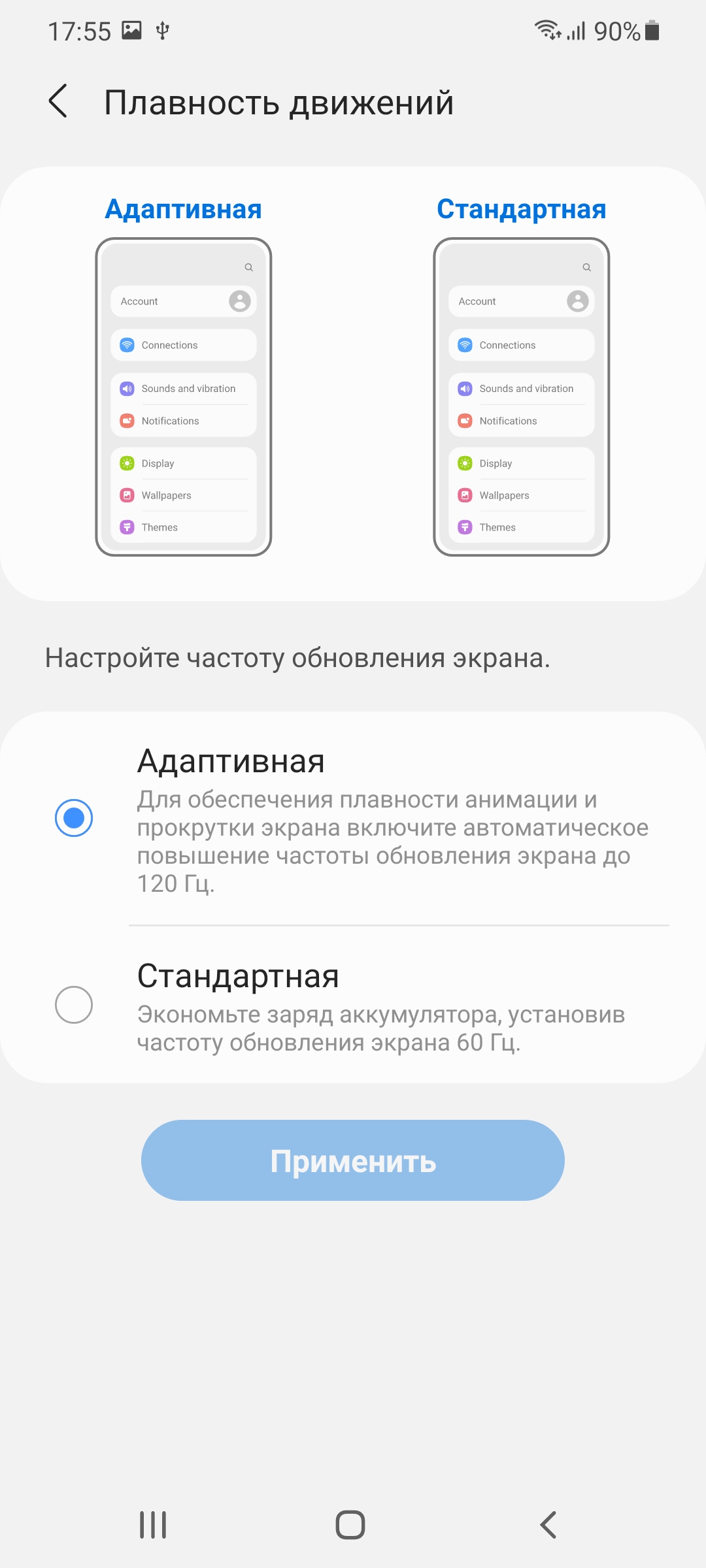Open recent apps from navigation bar
The width and height of the screenshot is (706, 1568).
pos(153,1525)
